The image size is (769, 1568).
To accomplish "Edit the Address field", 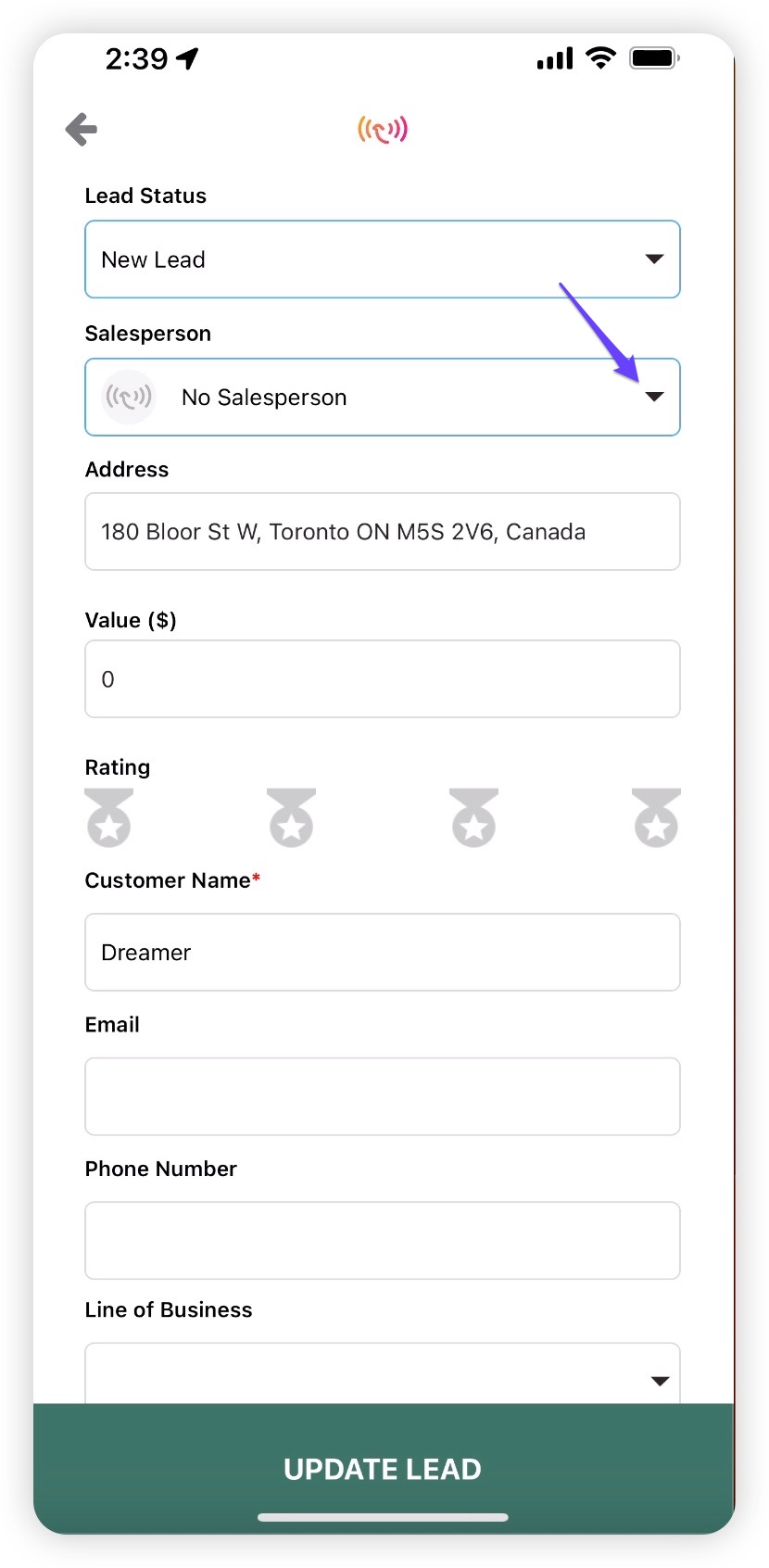I will click(383, 532).
